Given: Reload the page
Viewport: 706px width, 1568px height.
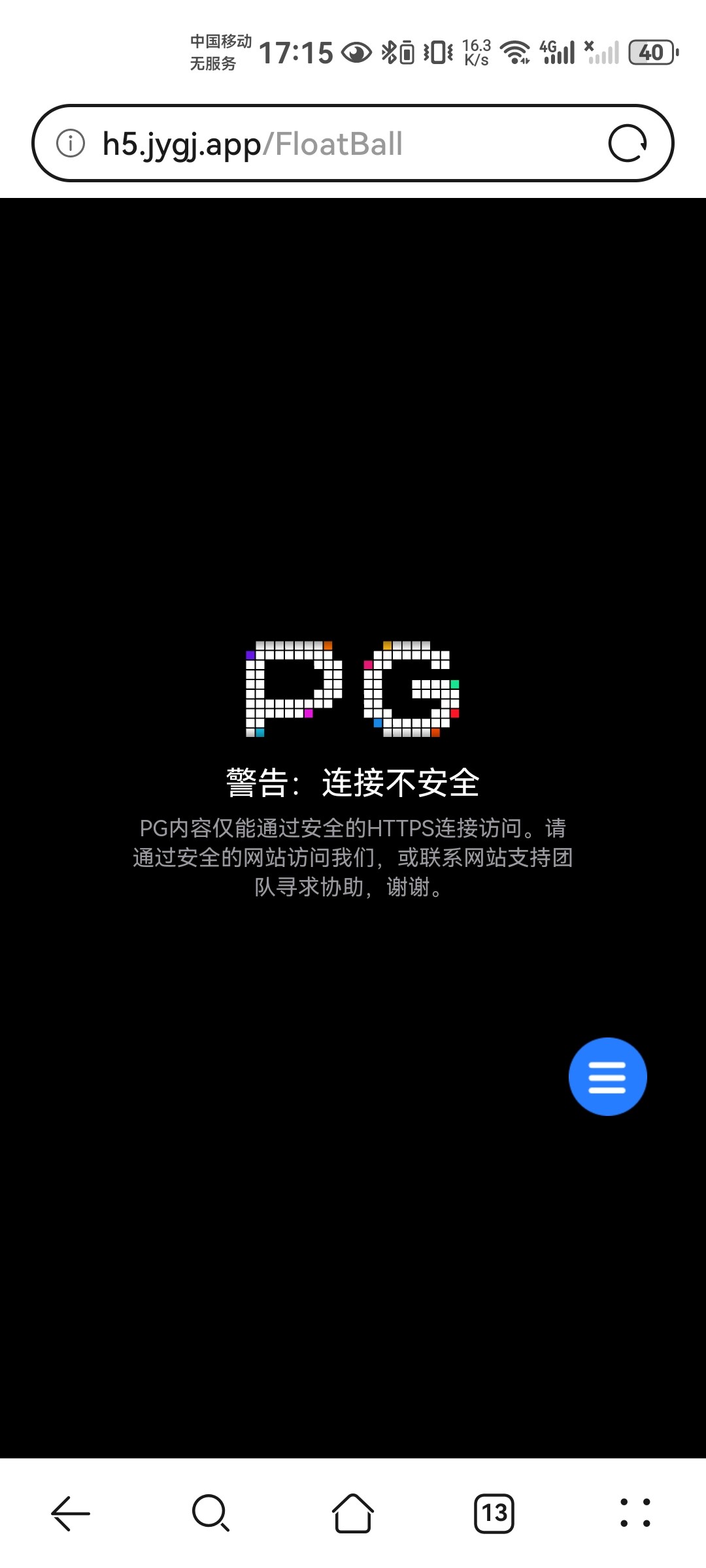Looking at the screenshot, I should click(628, 143).
